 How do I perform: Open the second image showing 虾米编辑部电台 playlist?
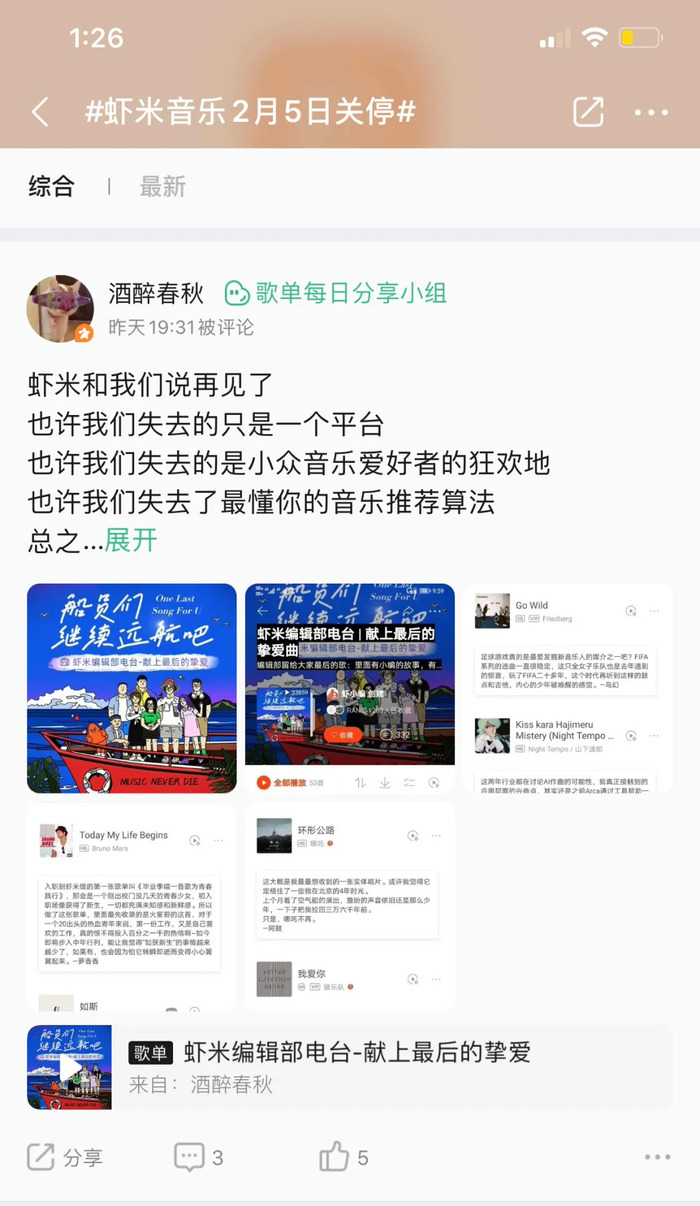(350, 688)
